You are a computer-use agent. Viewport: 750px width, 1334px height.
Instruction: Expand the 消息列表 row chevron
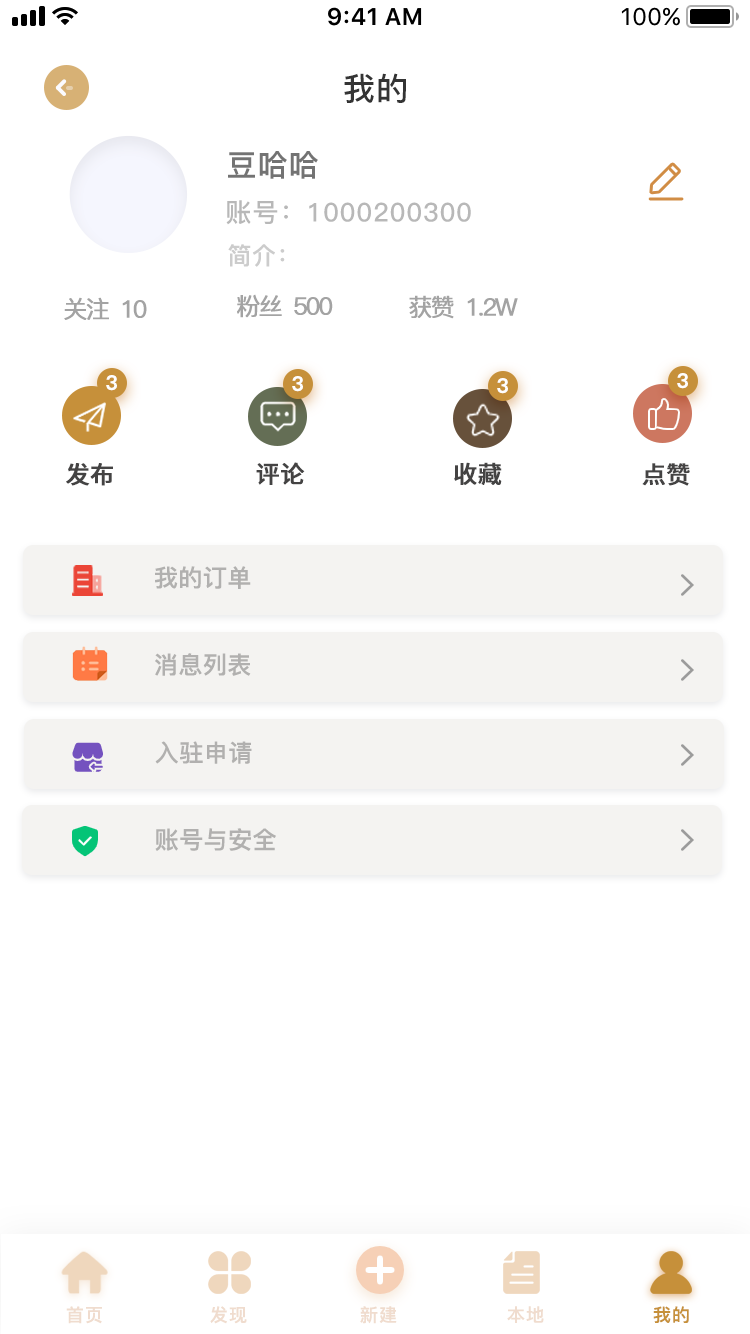coord(687,669)
